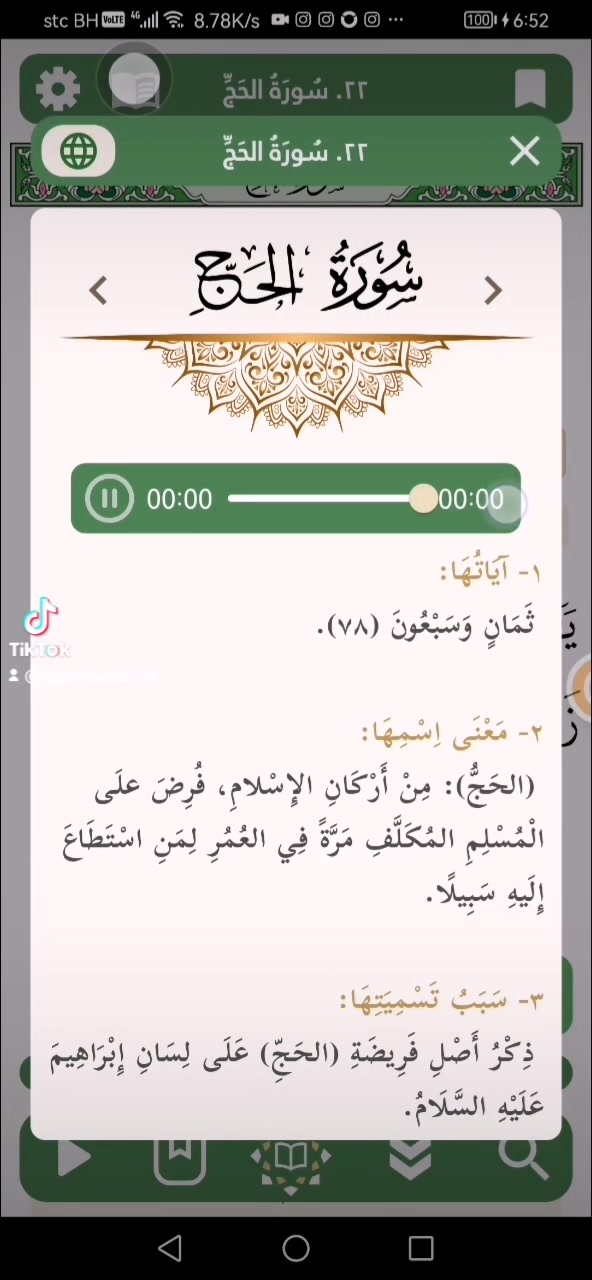Open the settings gear

coord(58,90)
